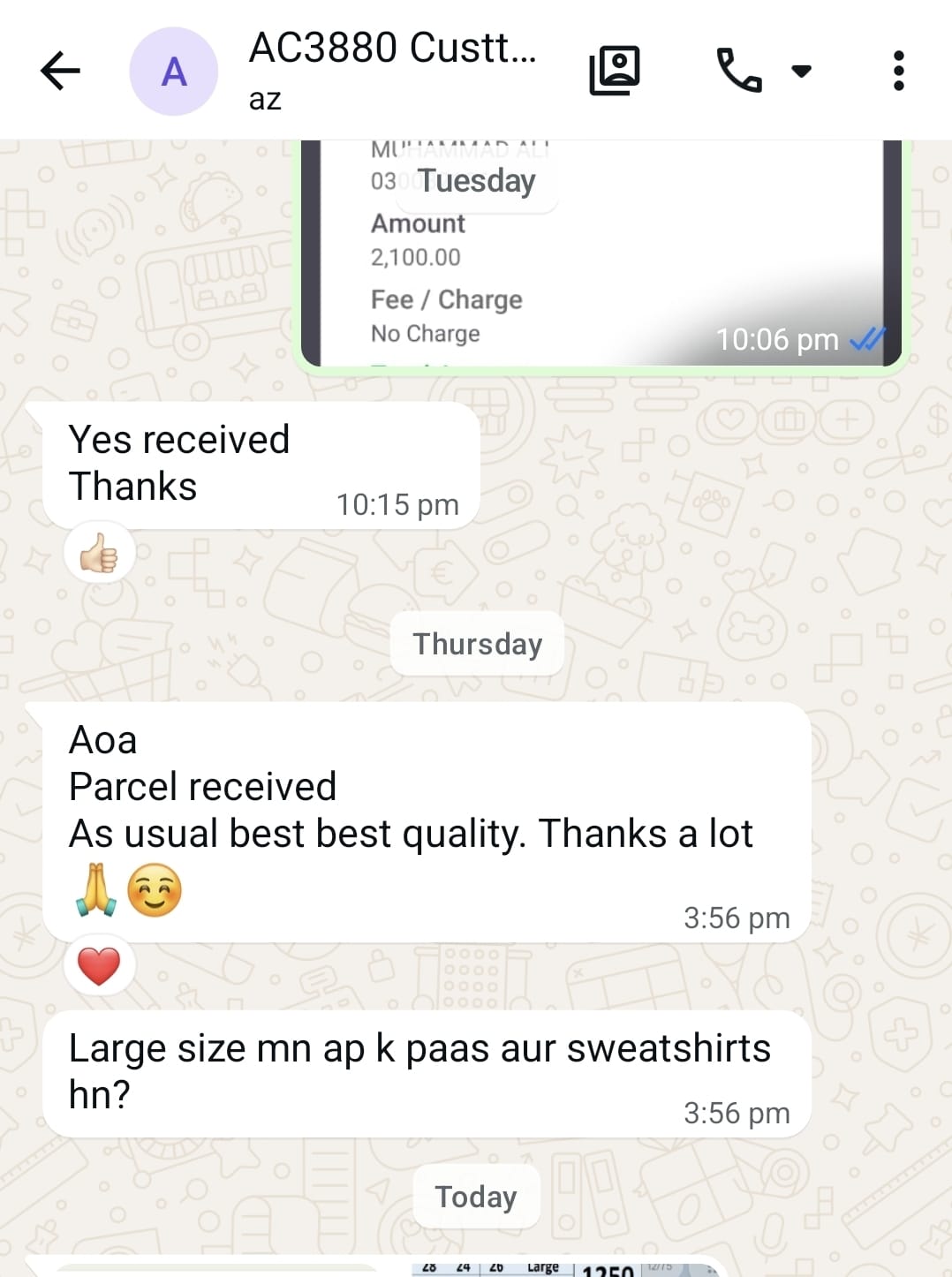Viewport: 952px width, 1277px height.
Task: Open the contact's profile avatar
Action: point(173,72)
